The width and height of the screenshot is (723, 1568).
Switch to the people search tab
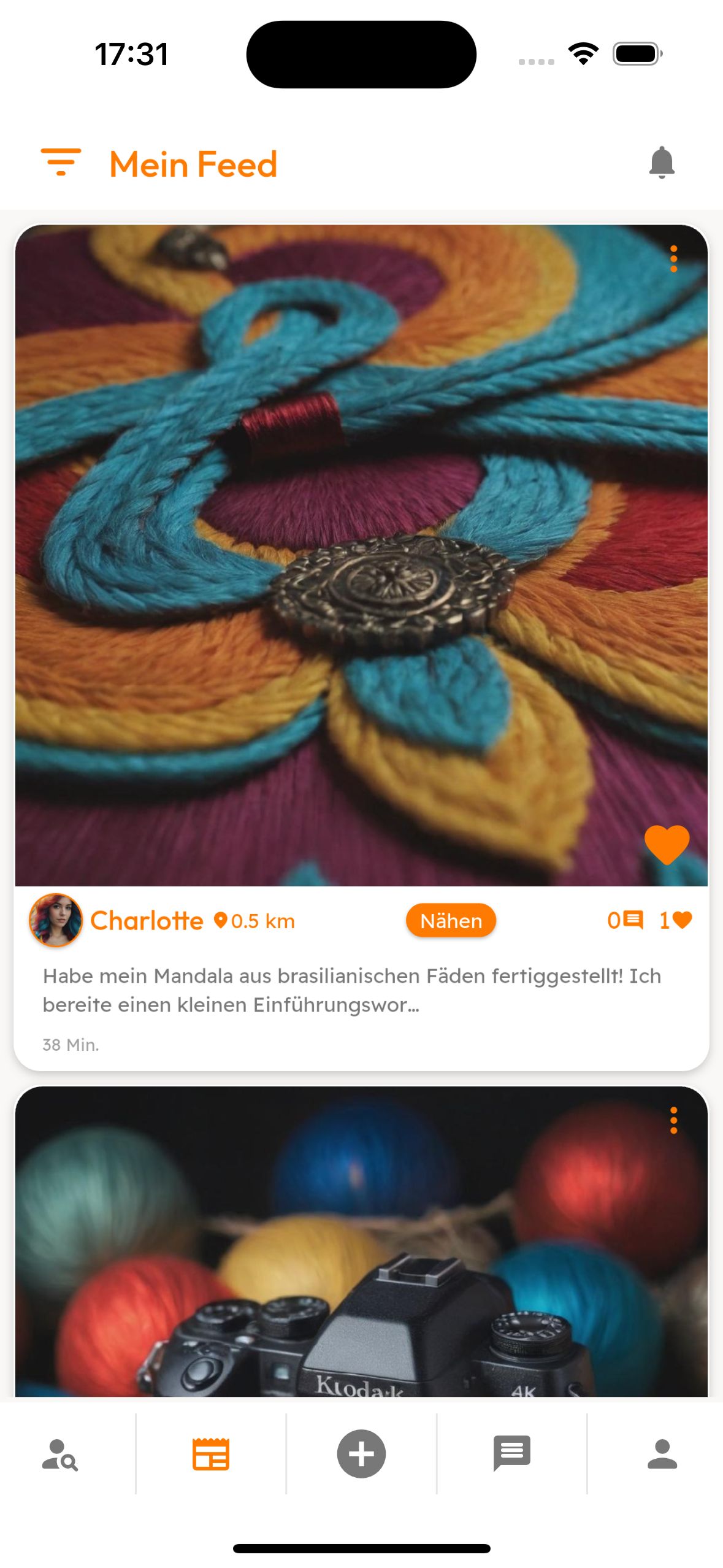coord(60,1454)
